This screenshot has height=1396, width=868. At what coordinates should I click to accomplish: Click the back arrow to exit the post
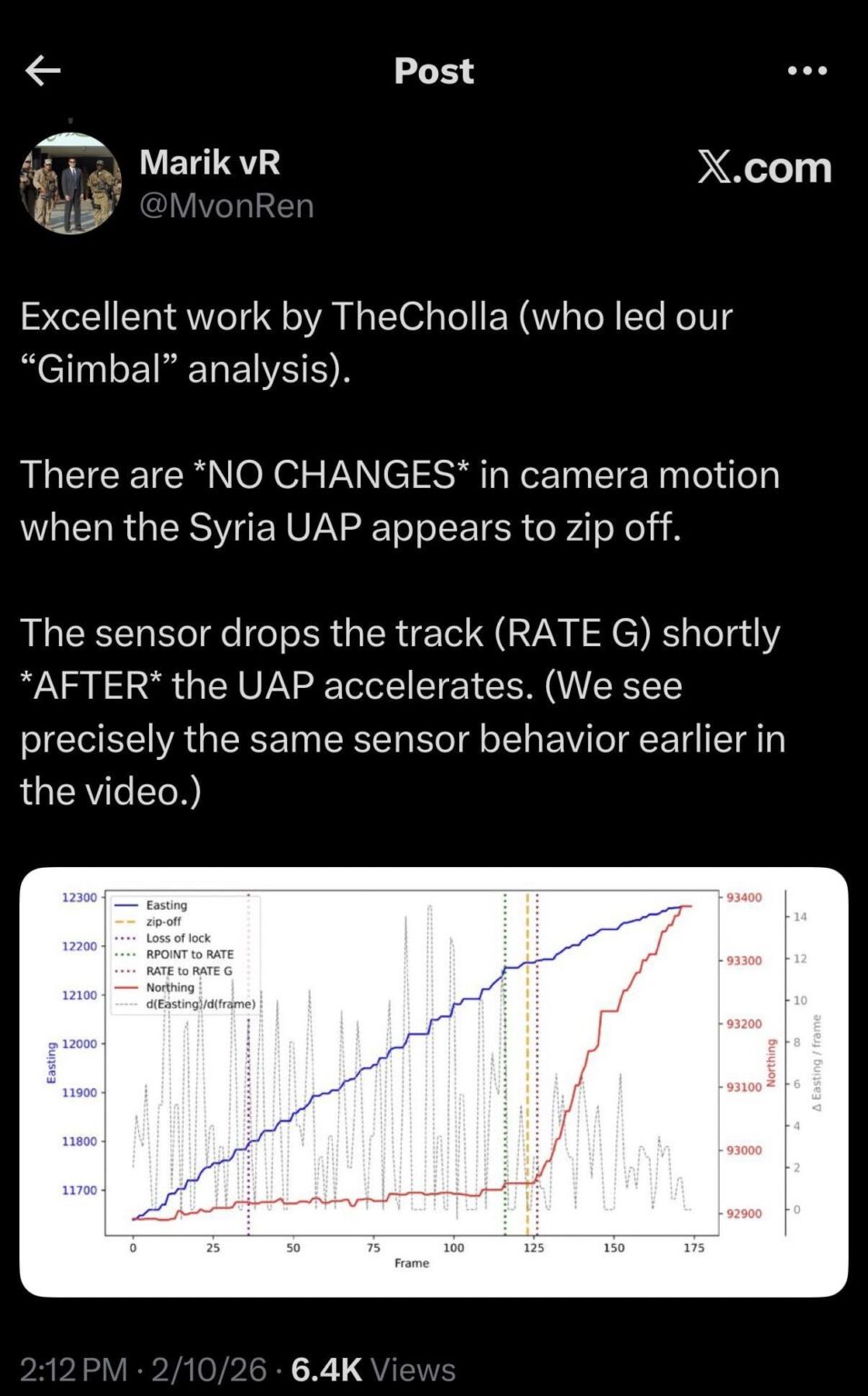(43, 71)
